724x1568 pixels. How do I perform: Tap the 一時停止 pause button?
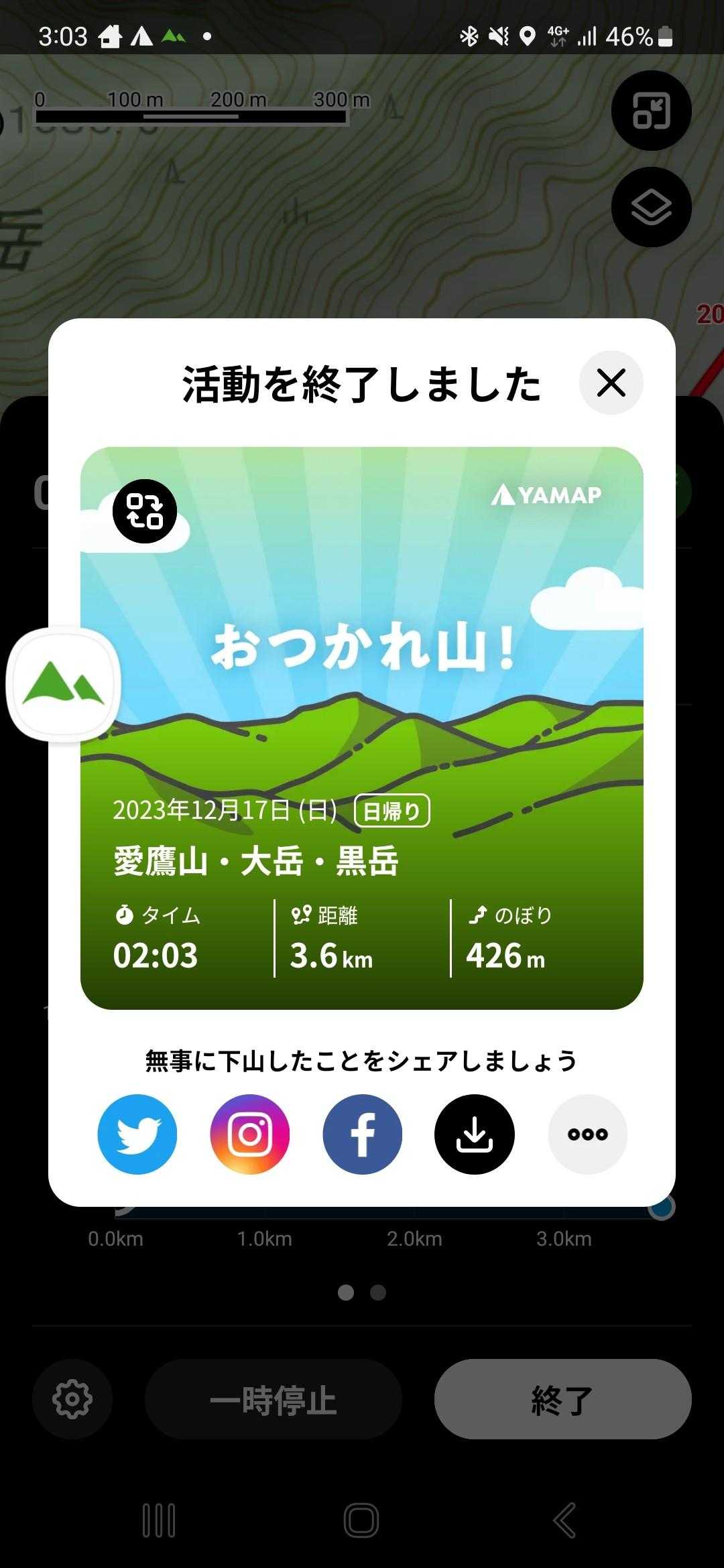(273, 1399)
